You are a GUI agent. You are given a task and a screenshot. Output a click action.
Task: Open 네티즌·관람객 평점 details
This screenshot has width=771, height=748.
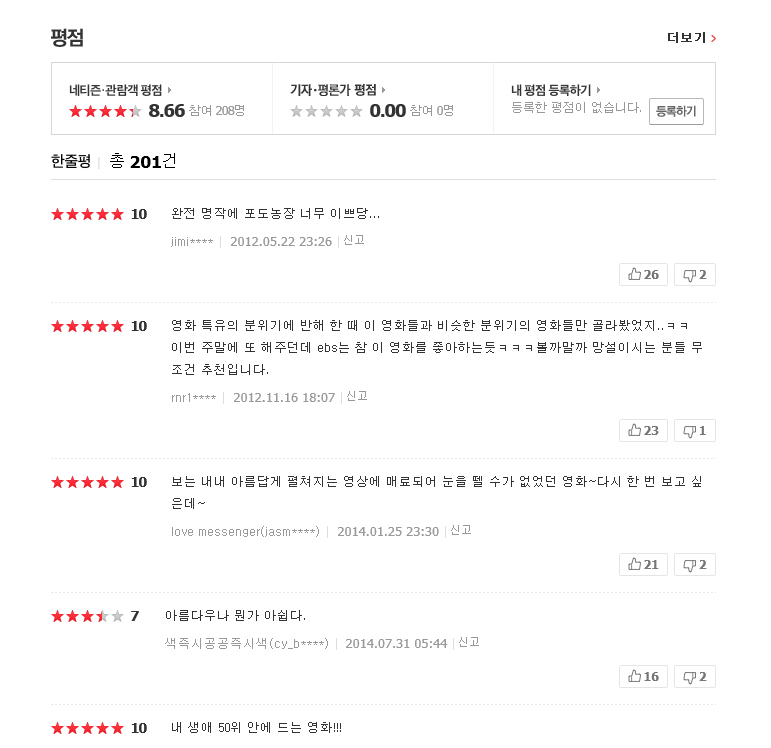(x=120, y=90)
